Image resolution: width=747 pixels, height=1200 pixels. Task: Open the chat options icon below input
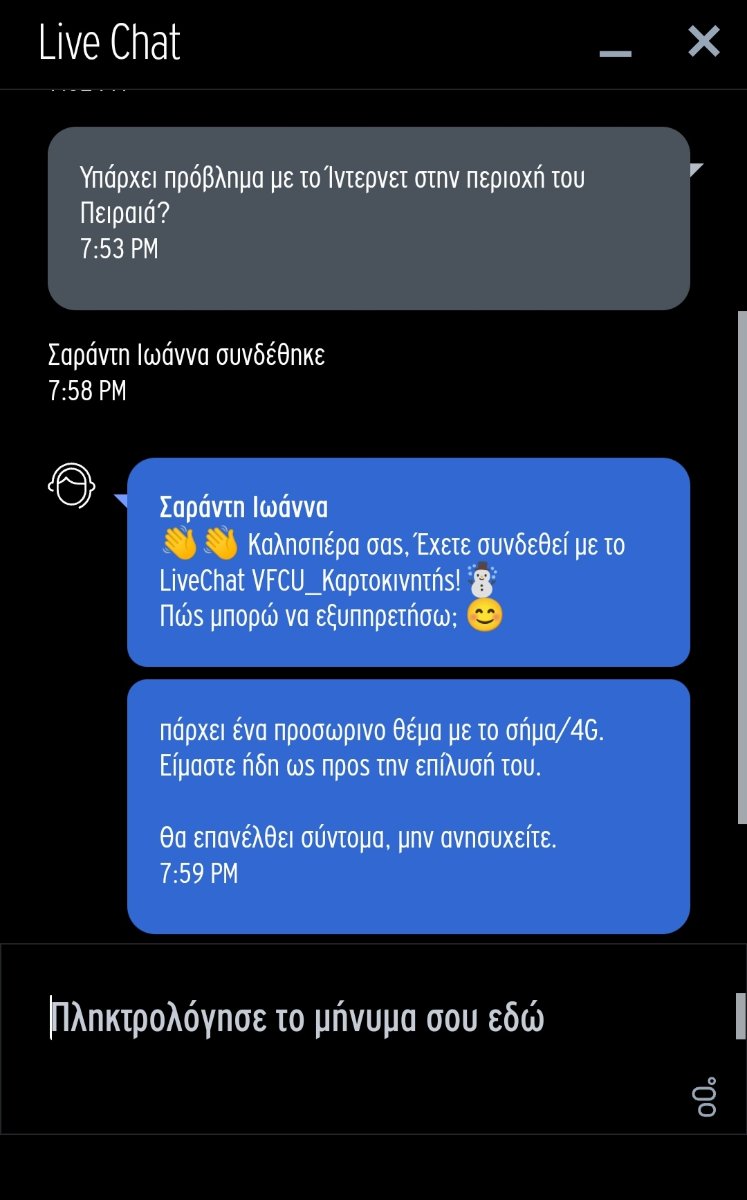(x=705, y=1096)
